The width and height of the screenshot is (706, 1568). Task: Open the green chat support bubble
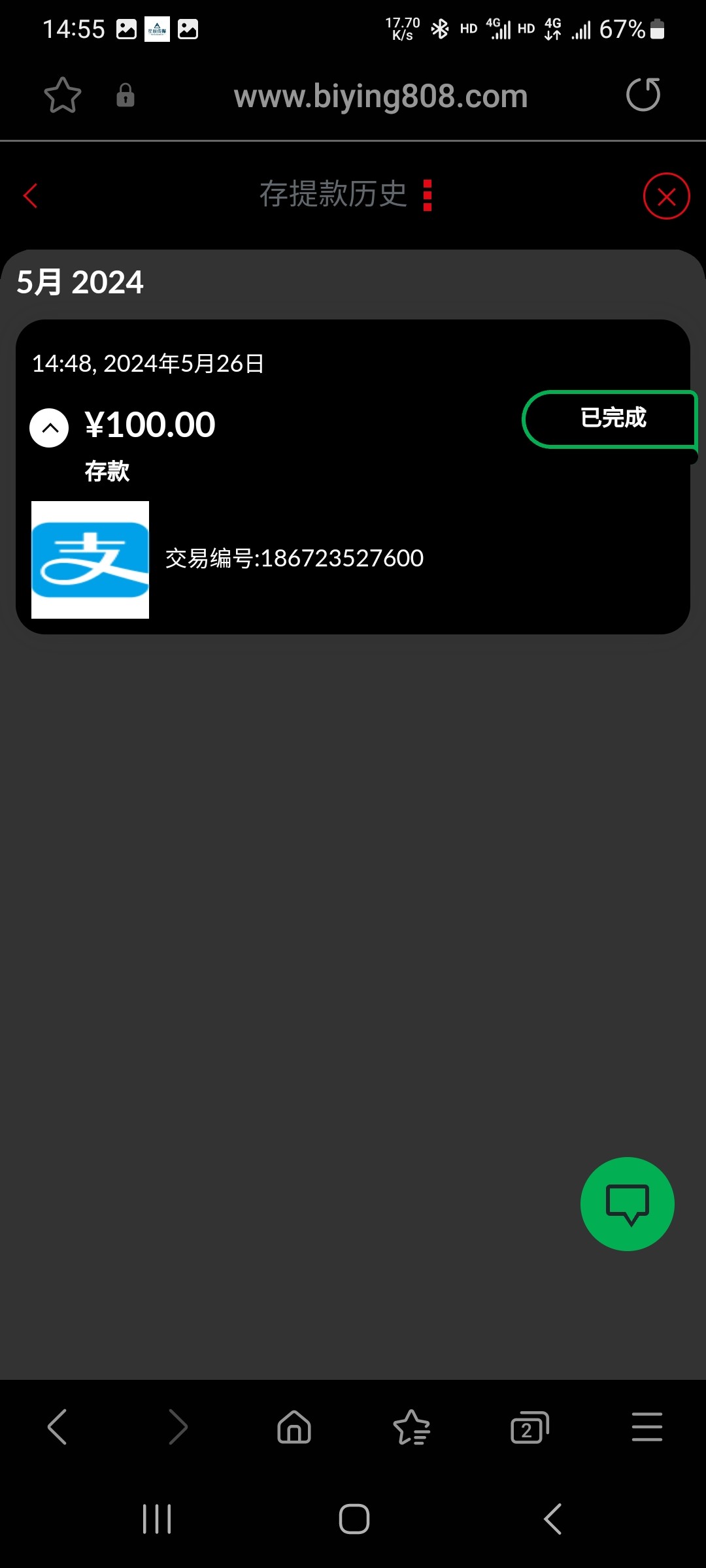(x=626, y=1204)
